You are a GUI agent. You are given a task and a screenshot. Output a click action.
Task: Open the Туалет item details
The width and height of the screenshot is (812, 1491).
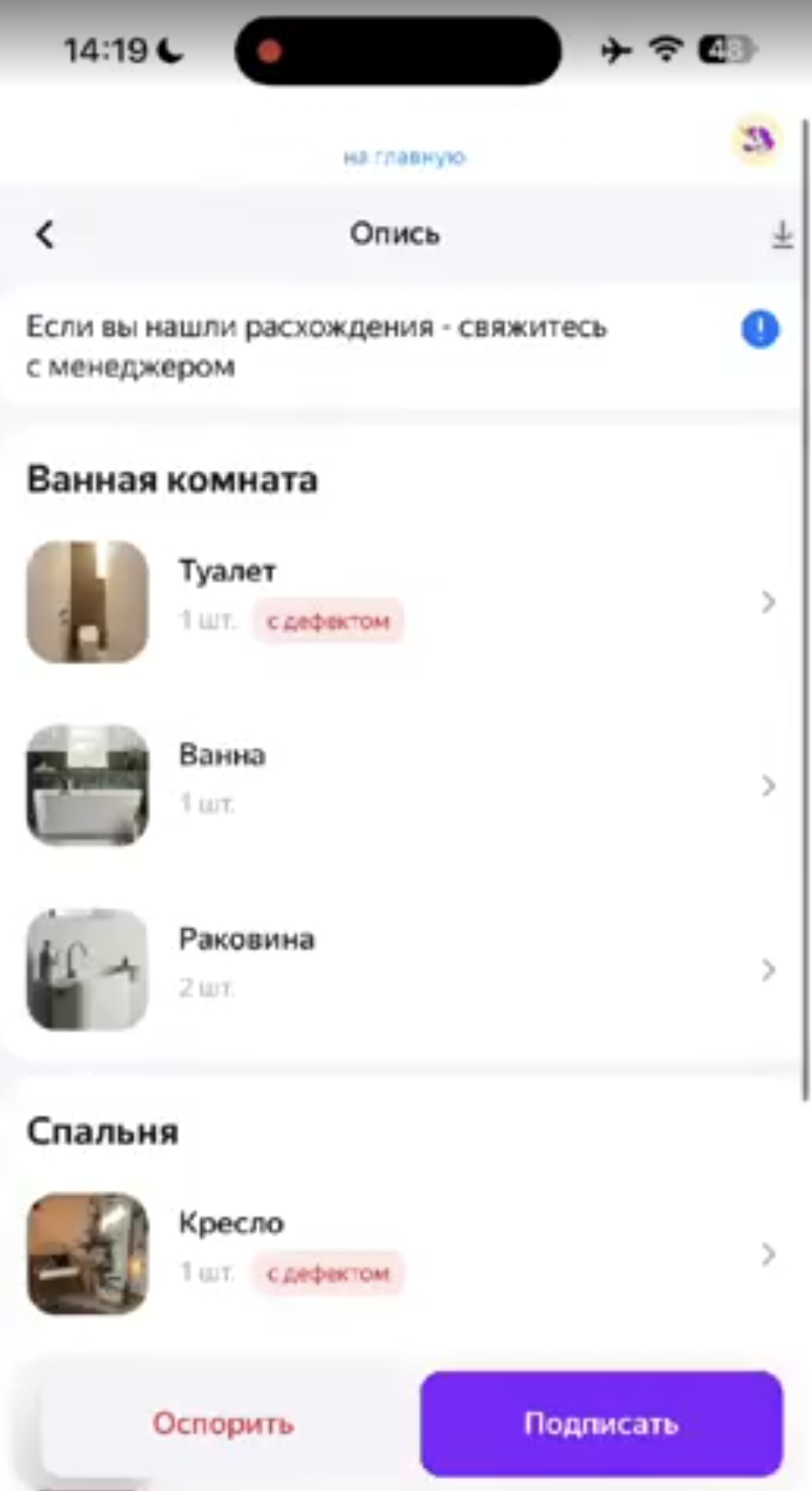point(400,601)
